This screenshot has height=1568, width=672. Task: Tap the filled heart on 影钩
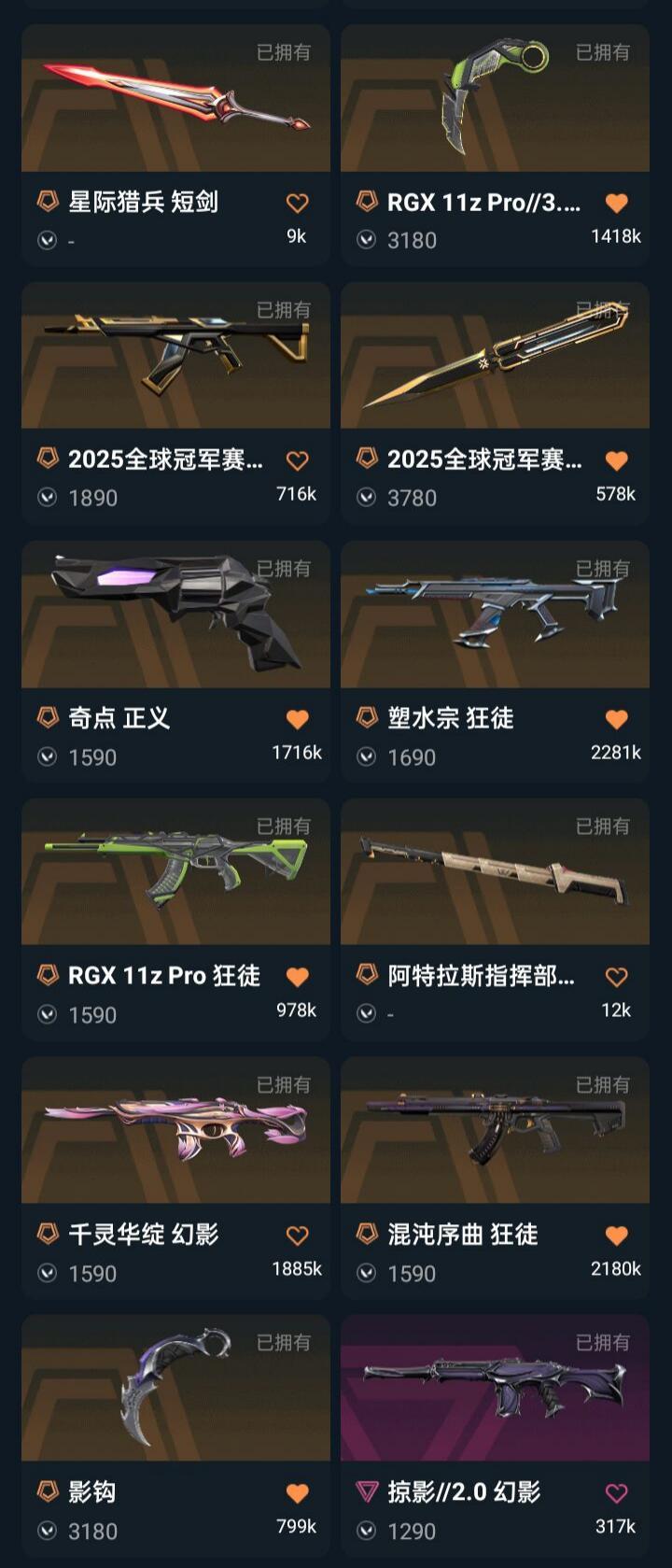pyautogui.click(x=297, y=1493)
